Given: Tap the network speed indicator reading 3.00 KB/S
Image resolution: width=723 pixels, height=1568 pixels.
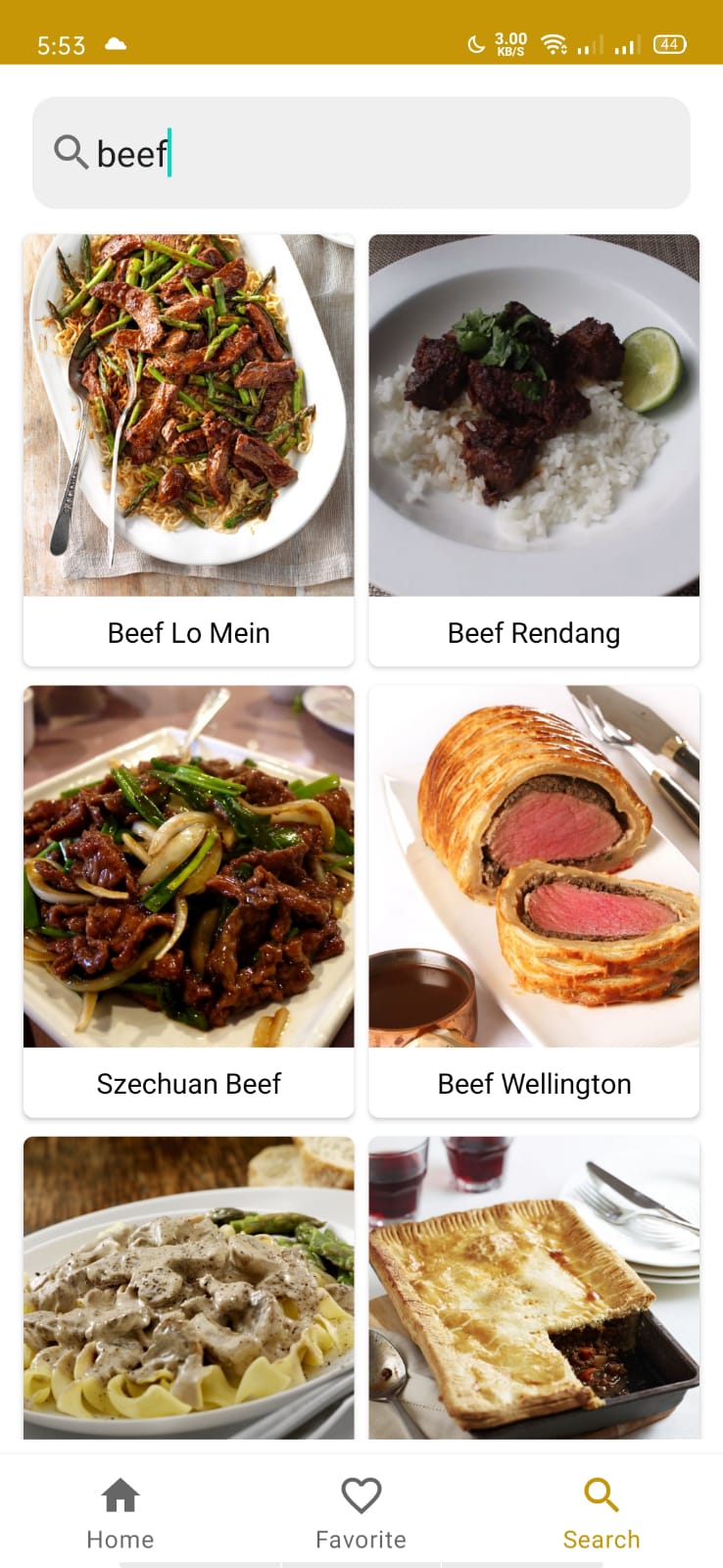Looking at the screenshot, I should click(x=513, y=41).
